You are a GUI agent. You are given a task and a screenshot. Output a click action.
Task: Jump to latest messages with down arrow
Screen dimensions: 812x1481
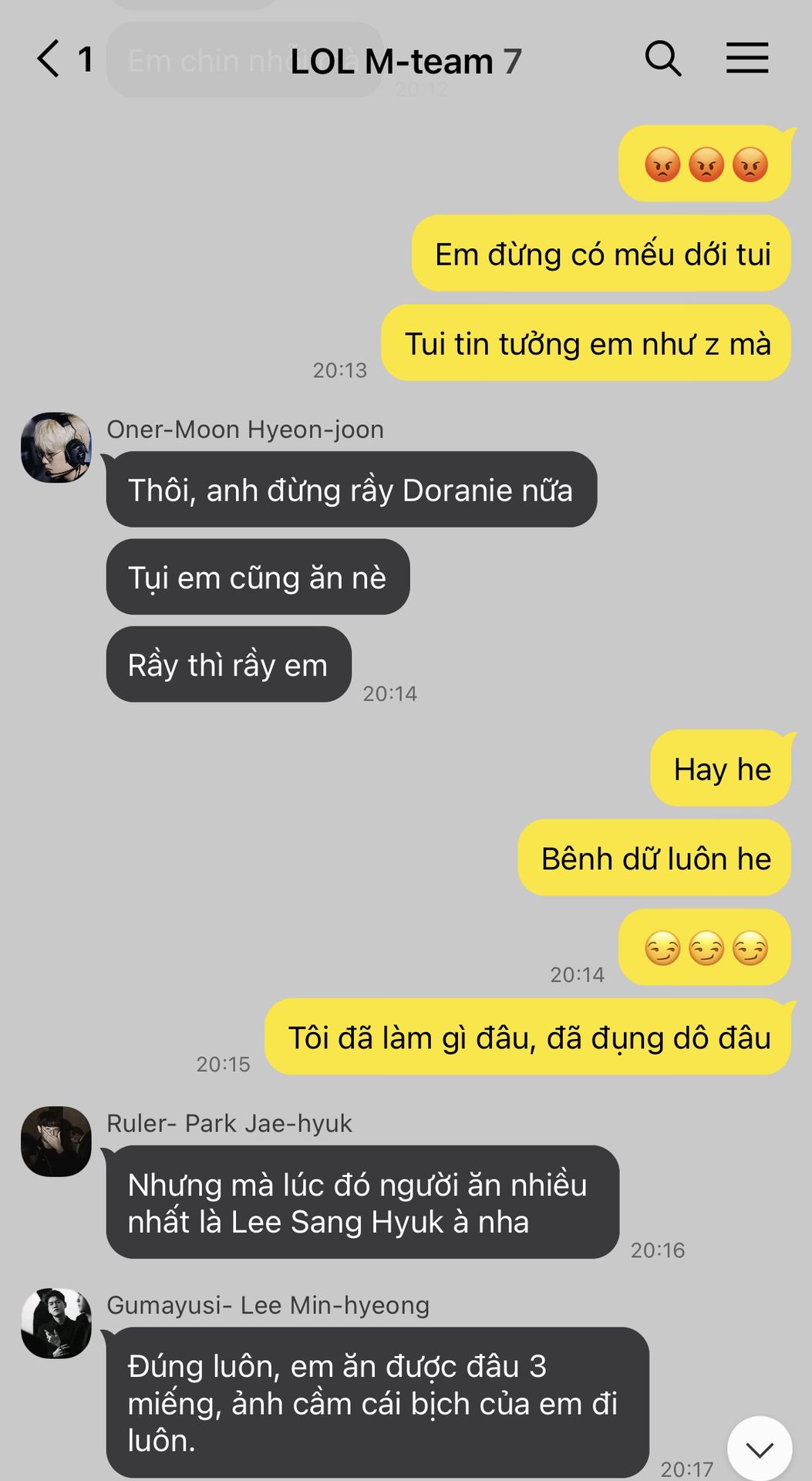click(x=760, y=1449)
